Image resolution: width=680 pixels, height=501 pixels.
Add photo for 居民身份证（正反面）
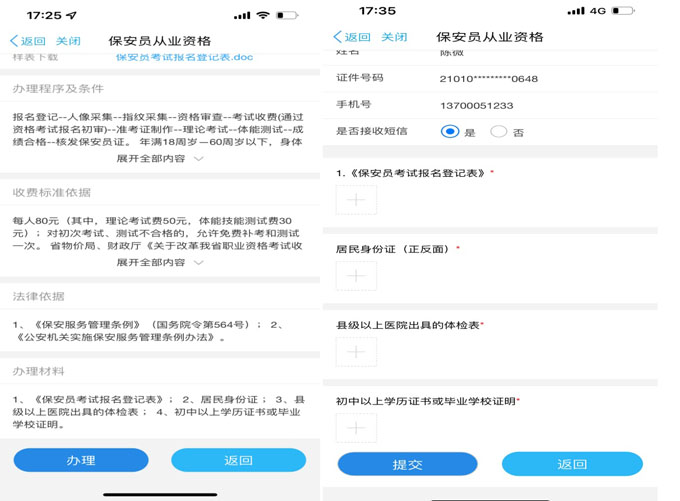[x=356, y=276]
